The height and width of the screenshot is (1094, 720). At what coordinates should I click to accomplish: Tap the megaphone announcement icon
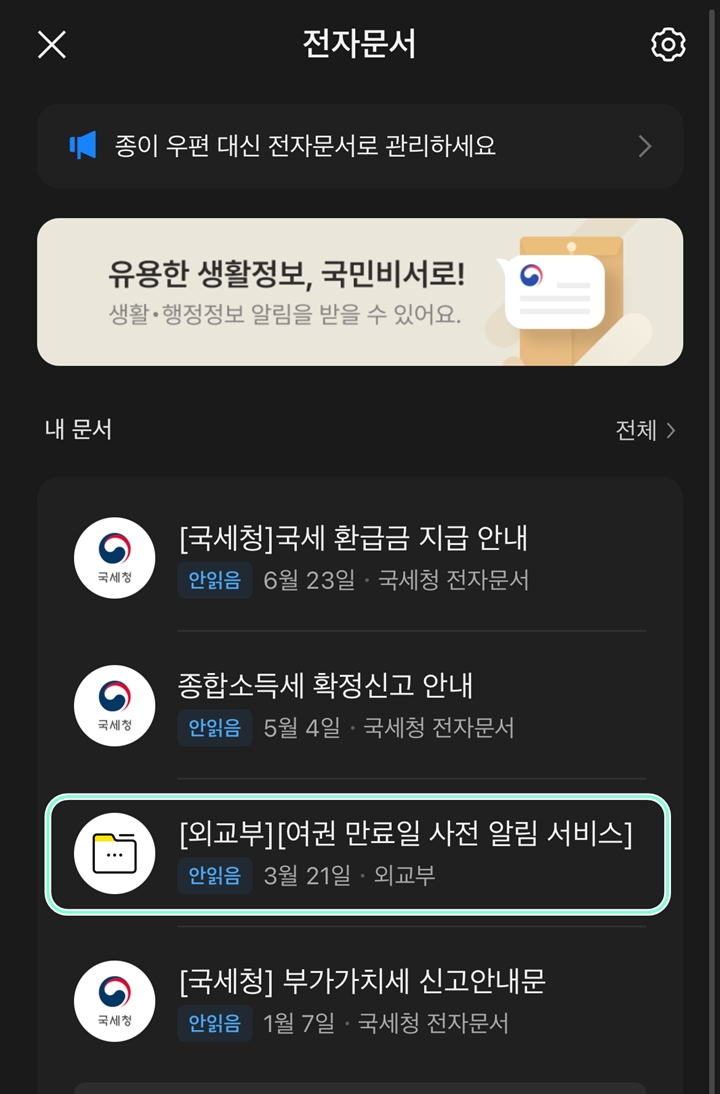(x=86, y=146)
